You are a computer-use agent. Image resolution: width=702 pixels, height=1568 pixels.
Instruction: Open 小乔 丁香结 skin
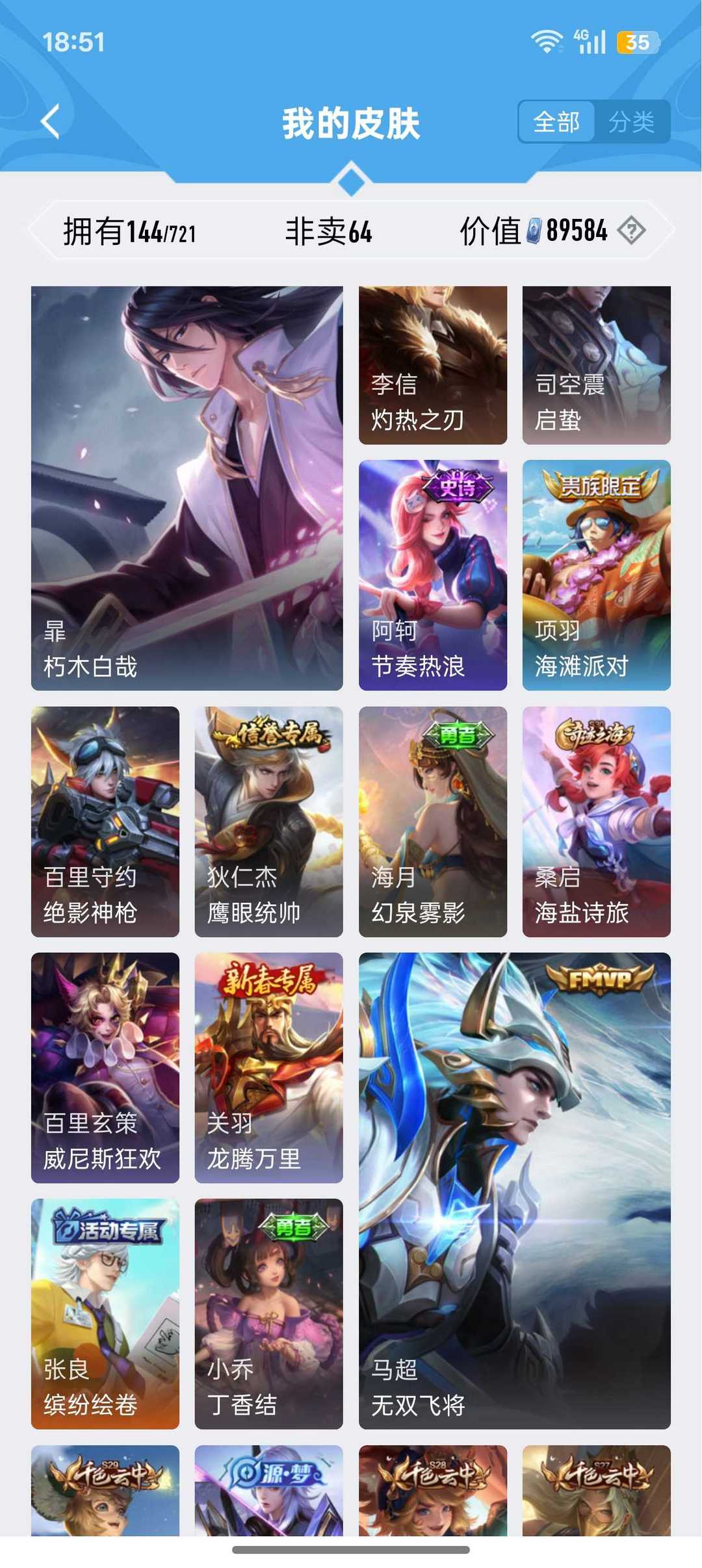tap(269, 1314)
